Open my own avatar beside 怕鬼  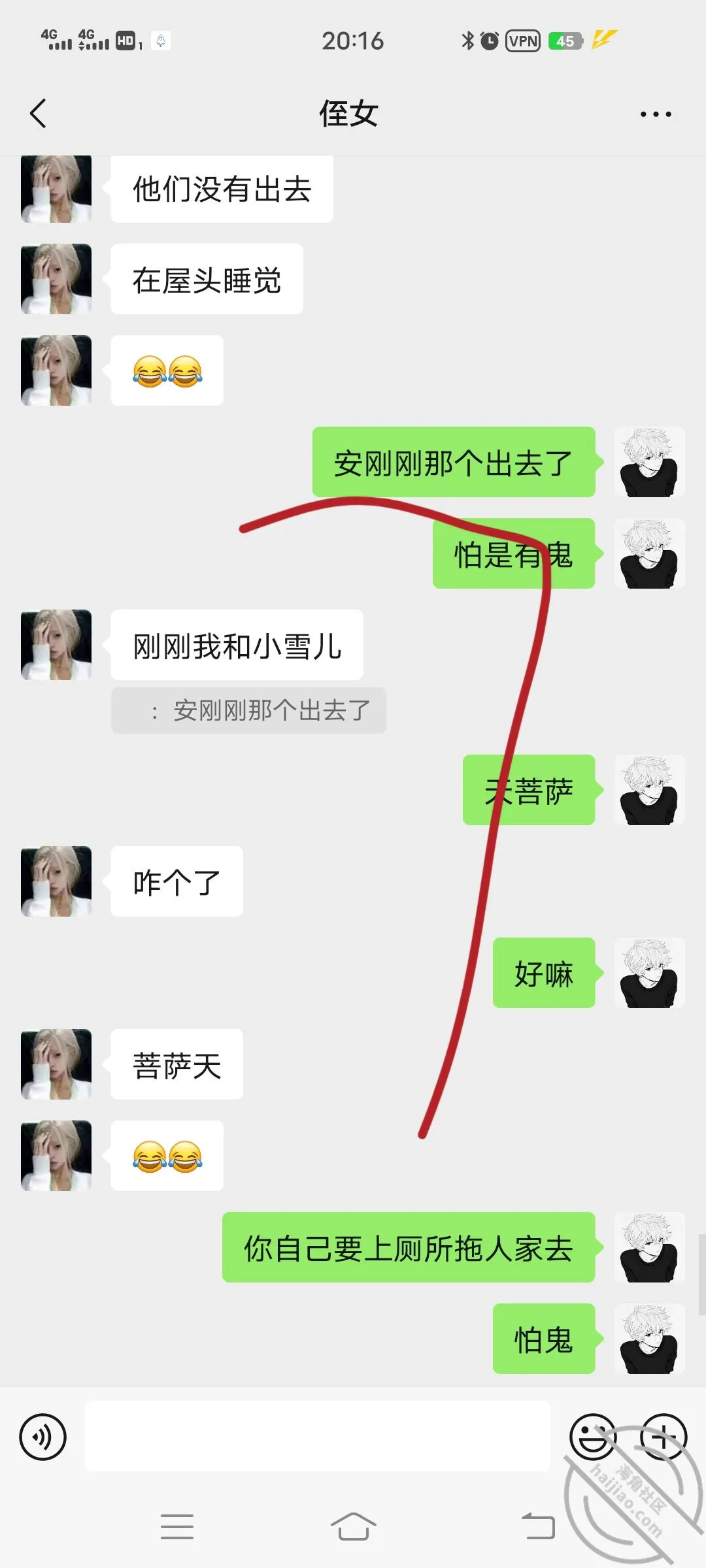(650, 1338)
